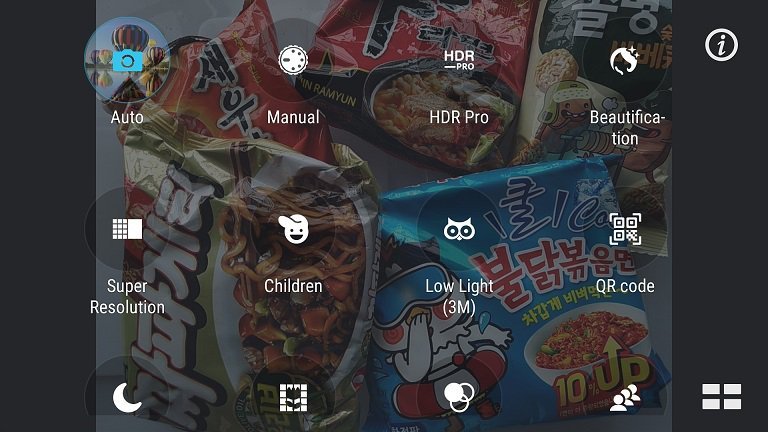Tap the mode grid layout icon
The width and height of the screenshot is (768, 432).
pyautogui.click(x=721, y=396)
